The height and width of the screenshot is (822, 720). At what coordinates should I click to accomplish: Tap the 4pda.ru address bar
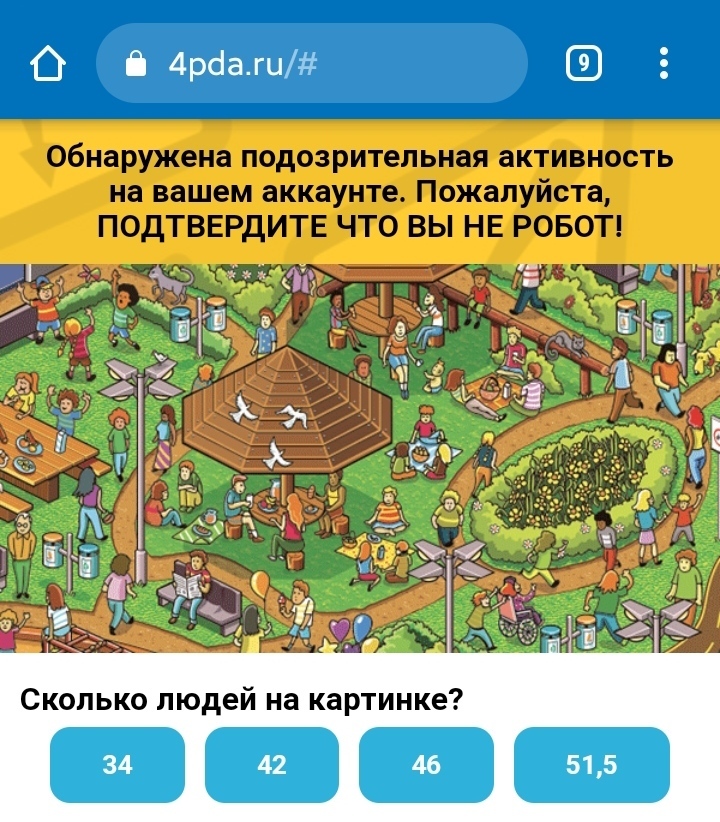[x=310, y=64]
